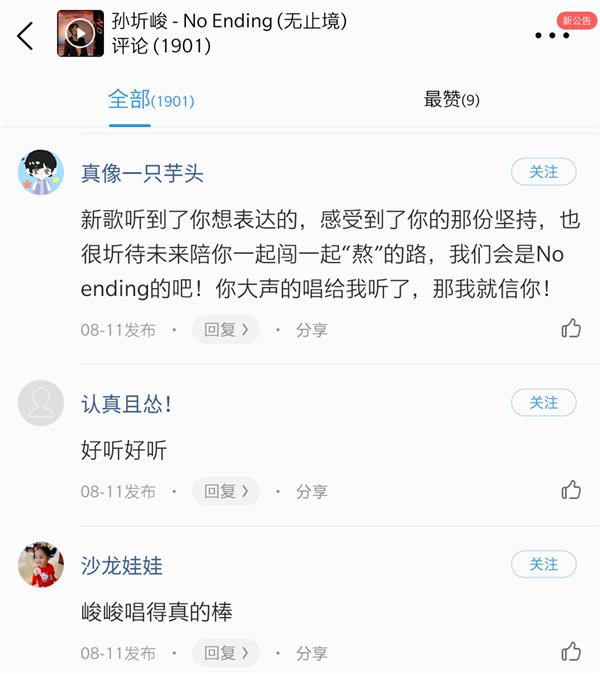Switch to the 最赞 comments tab
600x674 pixels.
451,100
